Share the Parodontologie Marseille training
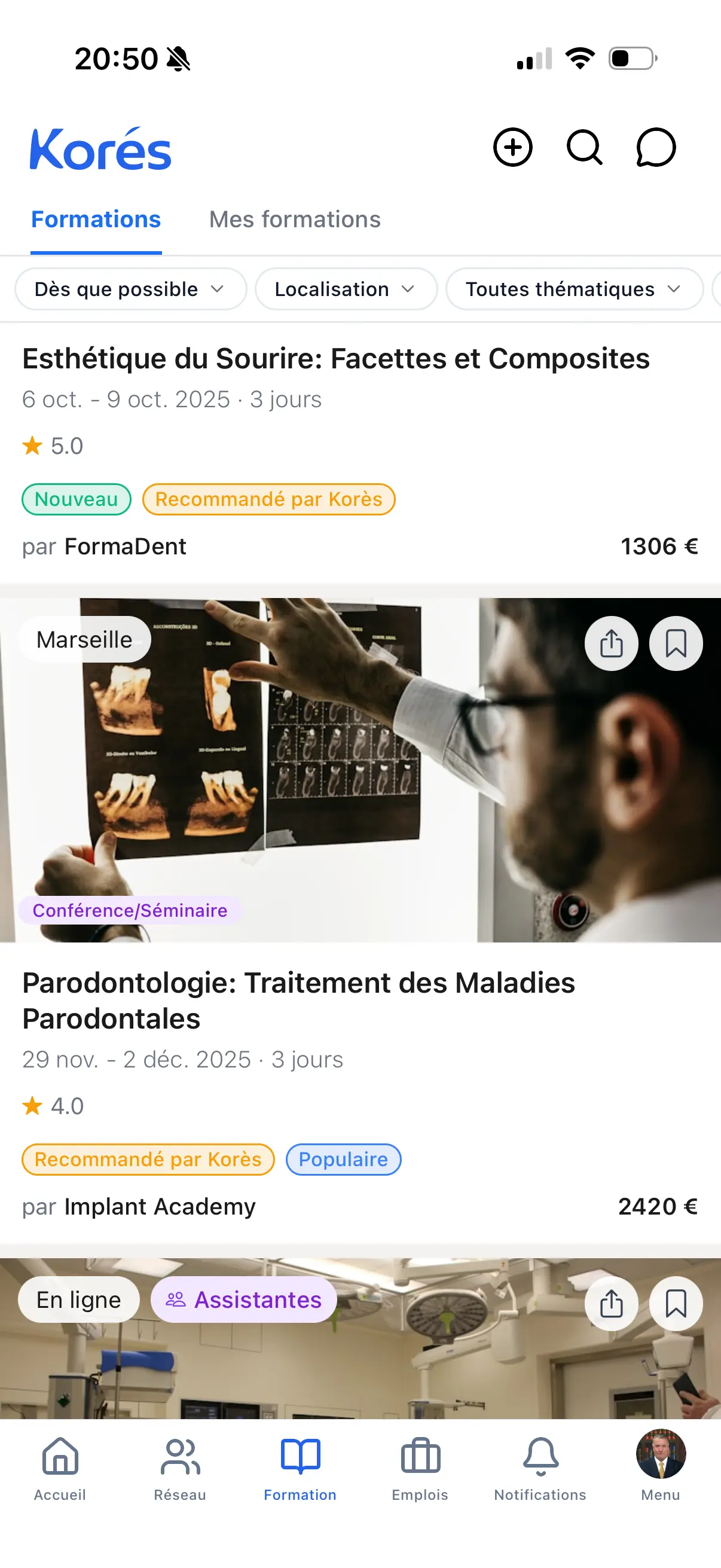The image size is (721, 1568). point(611,643)
